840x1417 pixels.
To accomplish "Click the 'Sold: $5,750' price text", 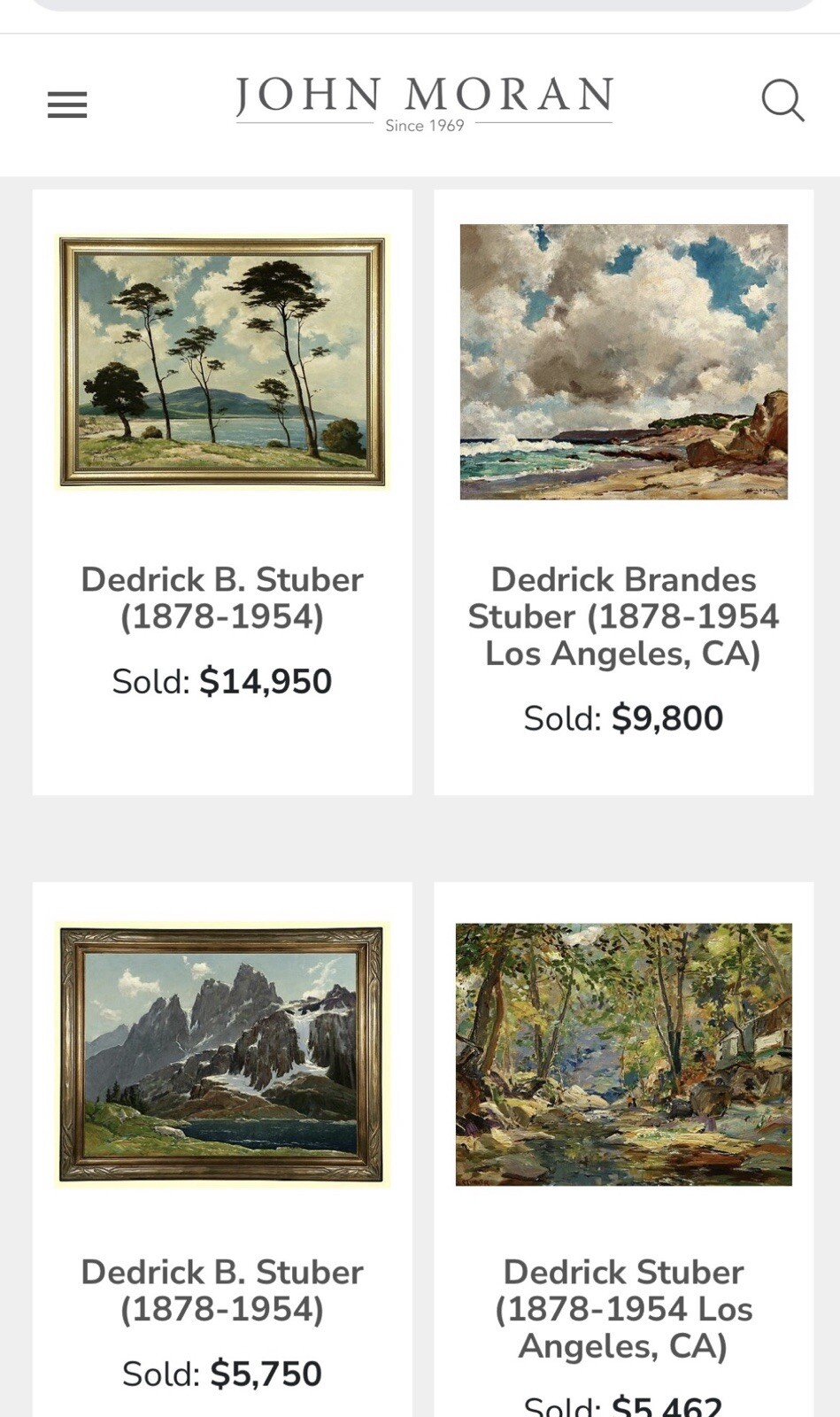I will tap(221, 1374).
